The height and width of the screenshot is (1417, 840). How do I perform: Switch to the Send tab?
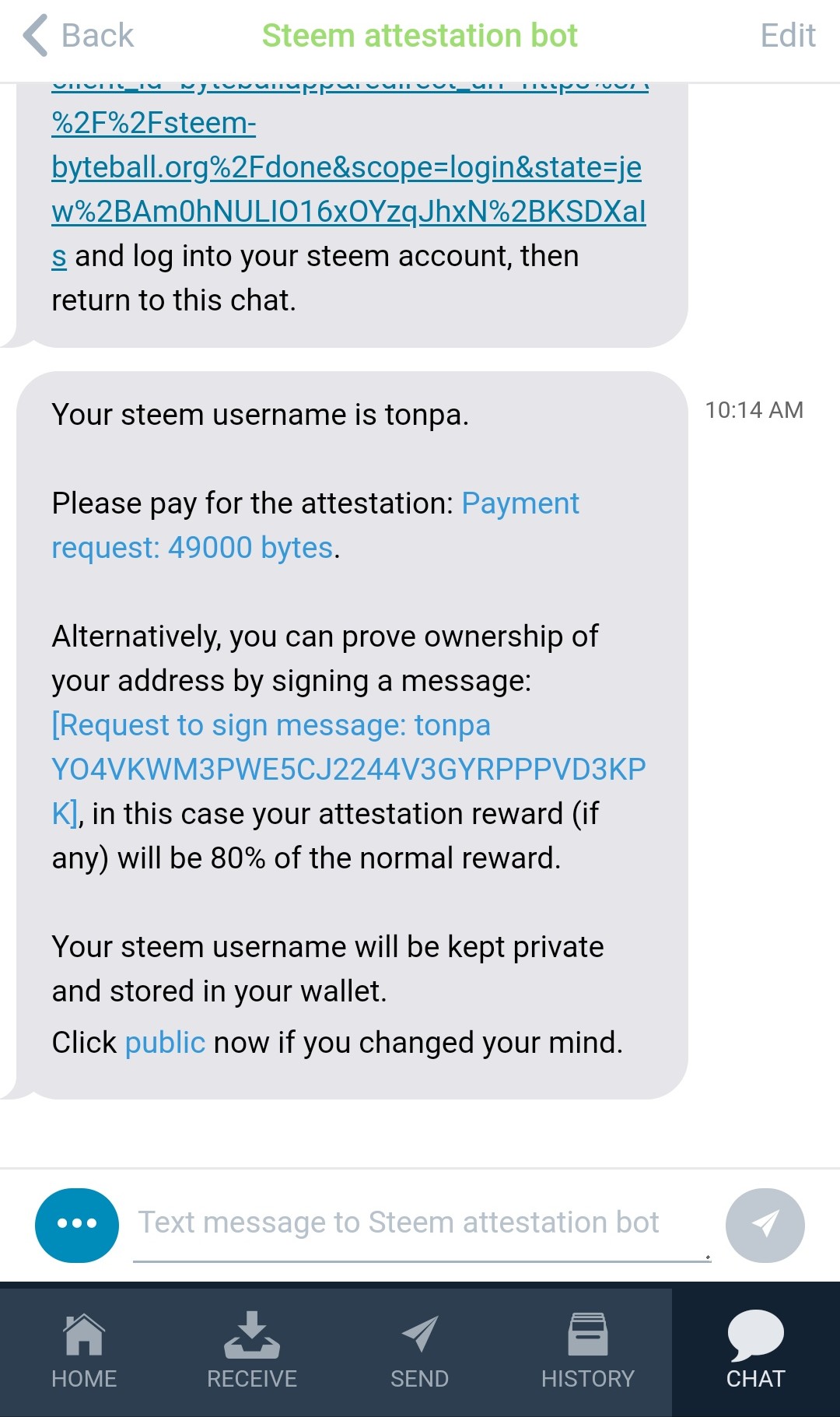420,1351
